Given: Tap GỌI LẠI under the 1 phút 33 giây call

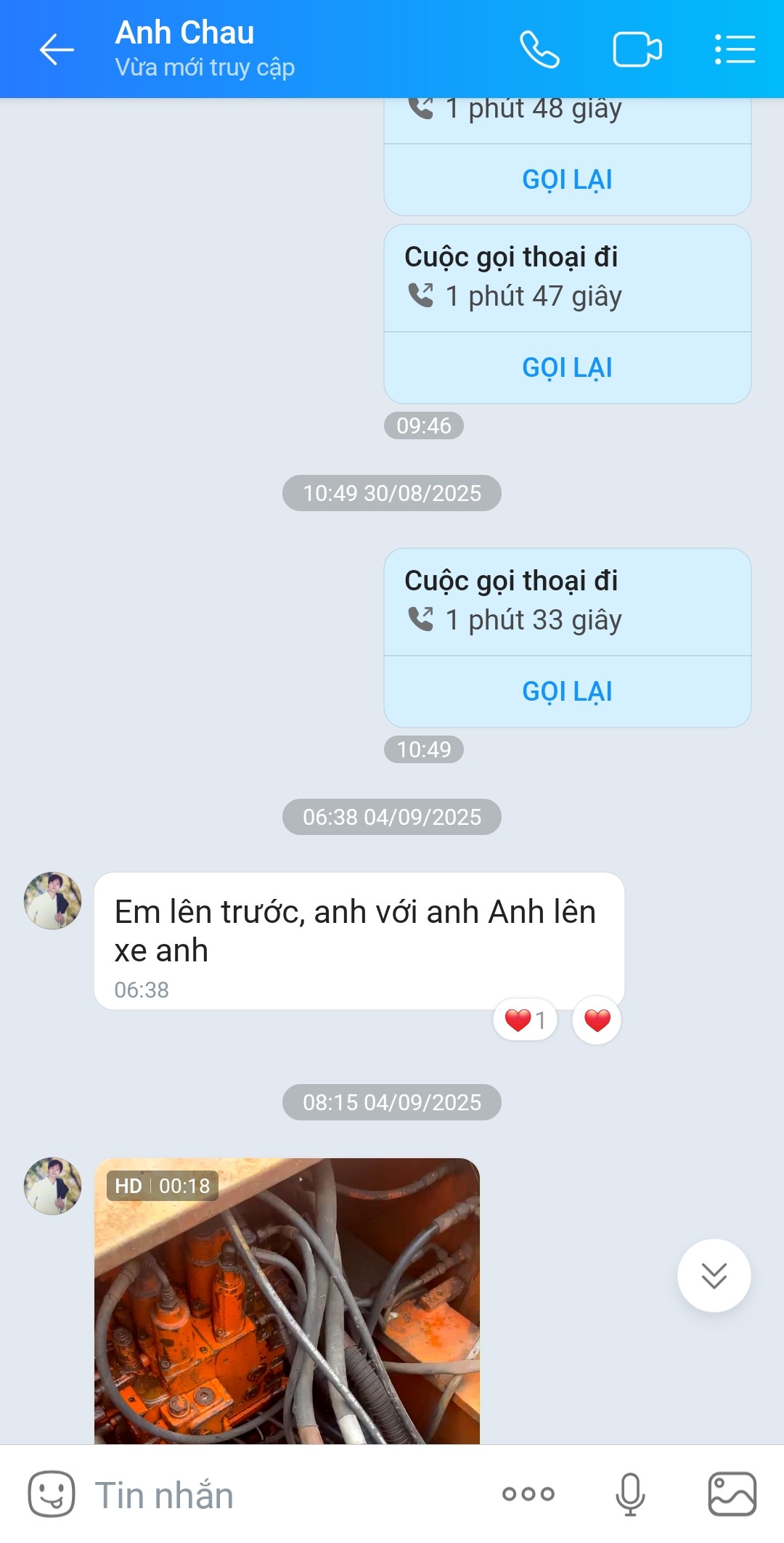Looking at the screenshot, I should [x=567, y=691].
